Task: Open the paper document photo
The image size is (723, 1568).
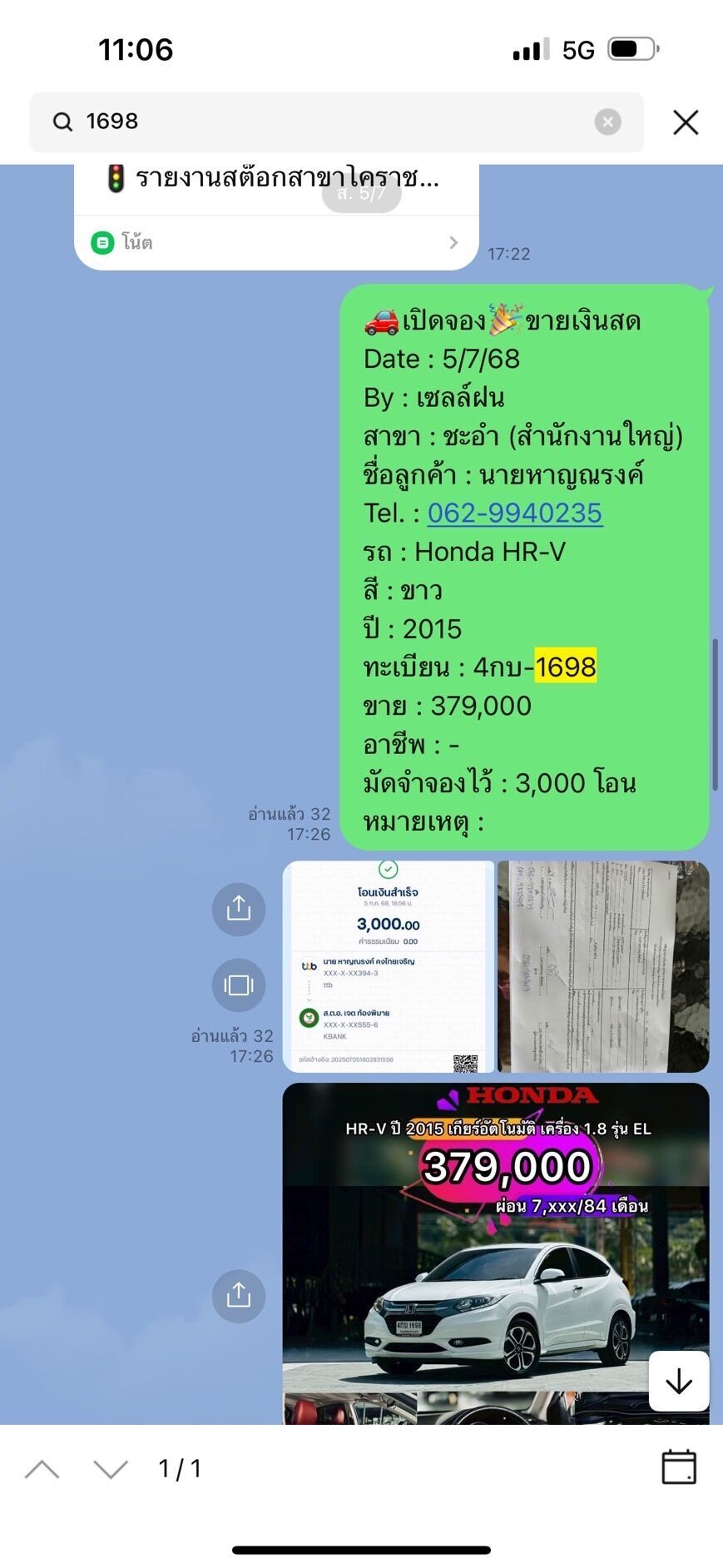Action: tap(603, 966)
